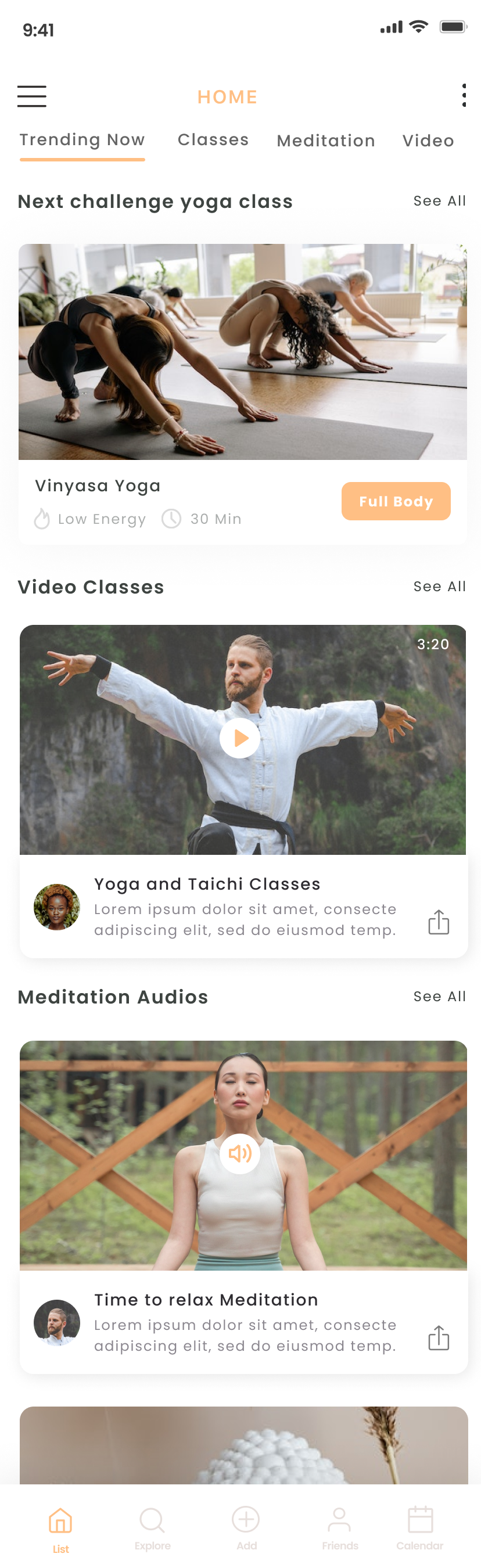The height and width of the screenshot is (1568, 481).
Task: Play the Time to relax audio
Action: (240, 1153)
